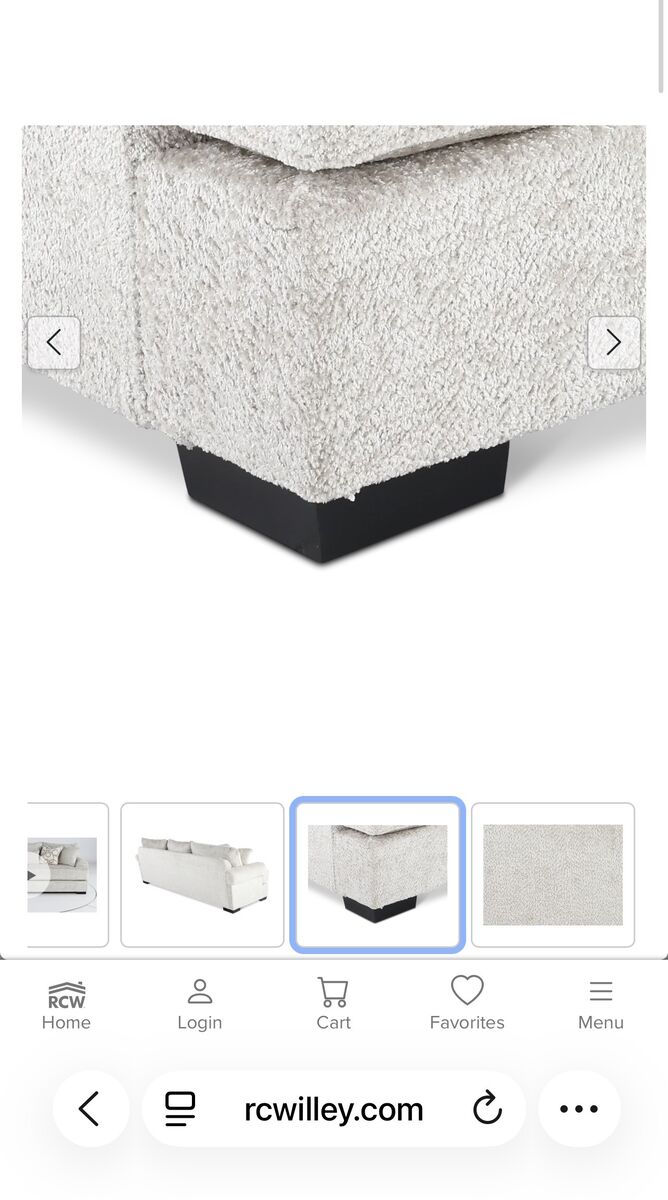View the shopping Cart

click(x=333, y=1005)
